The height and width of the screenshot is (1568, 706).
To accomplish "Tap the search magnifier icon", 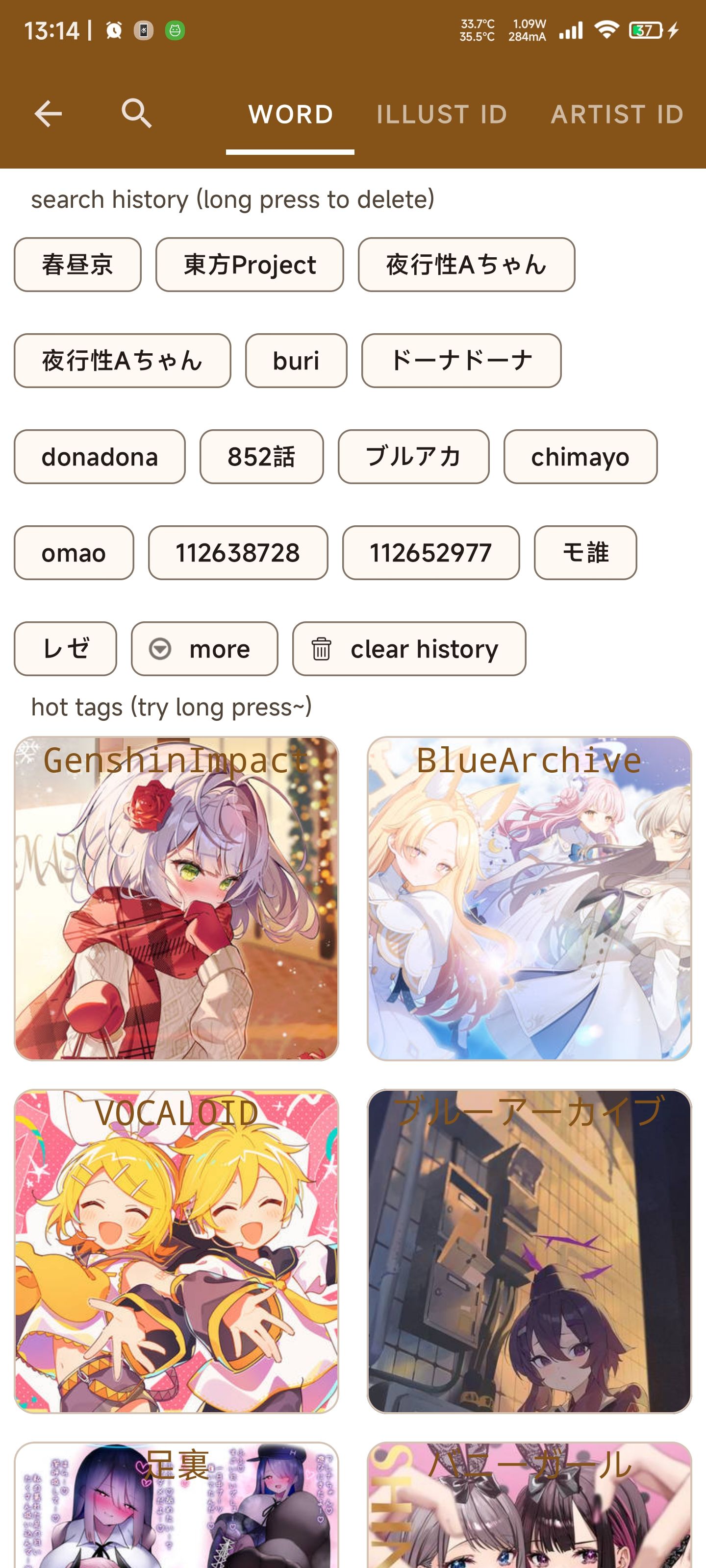I will (x=136, y=114).
